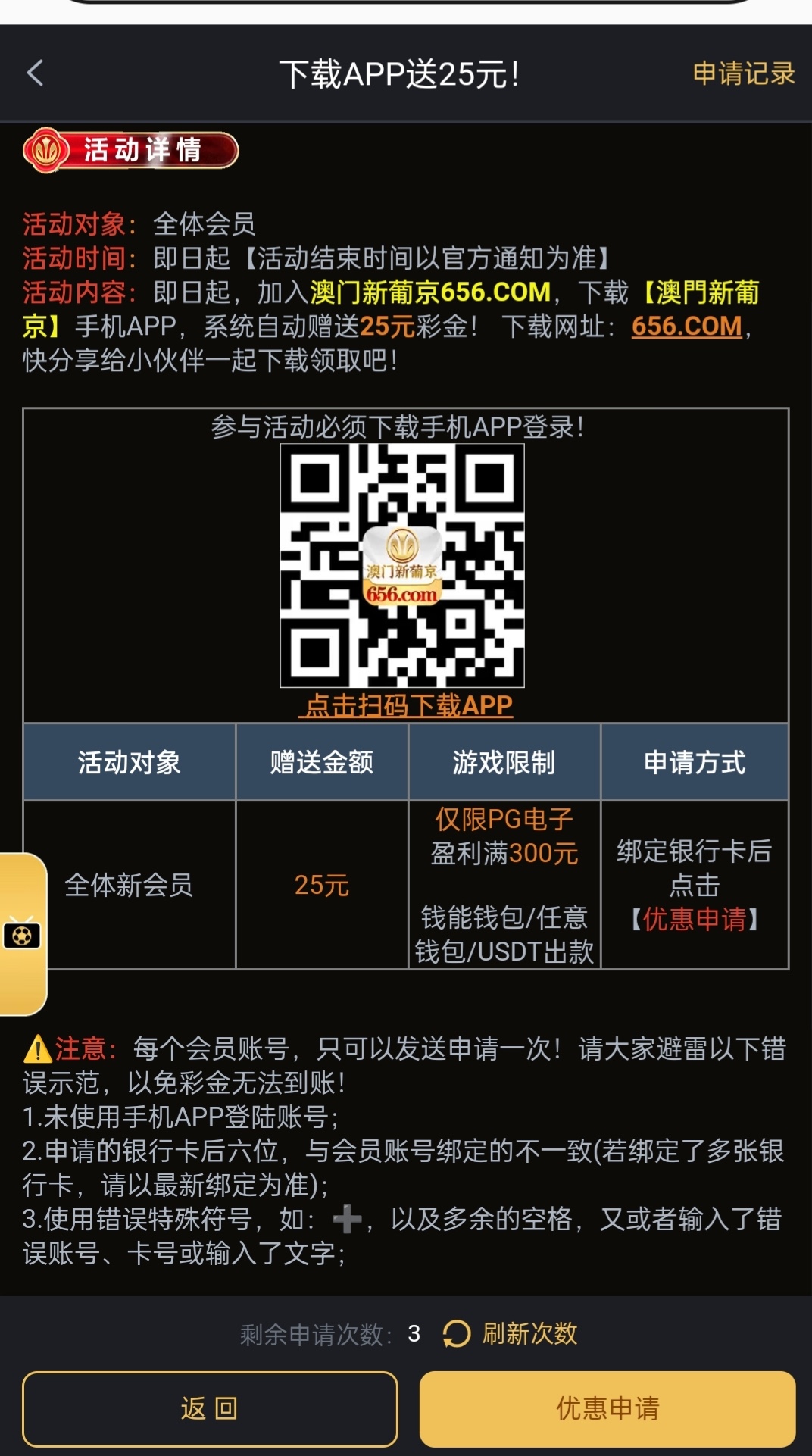Open 申请记录 application records
Screen dimensions: 812x1456
coord(743,73)
